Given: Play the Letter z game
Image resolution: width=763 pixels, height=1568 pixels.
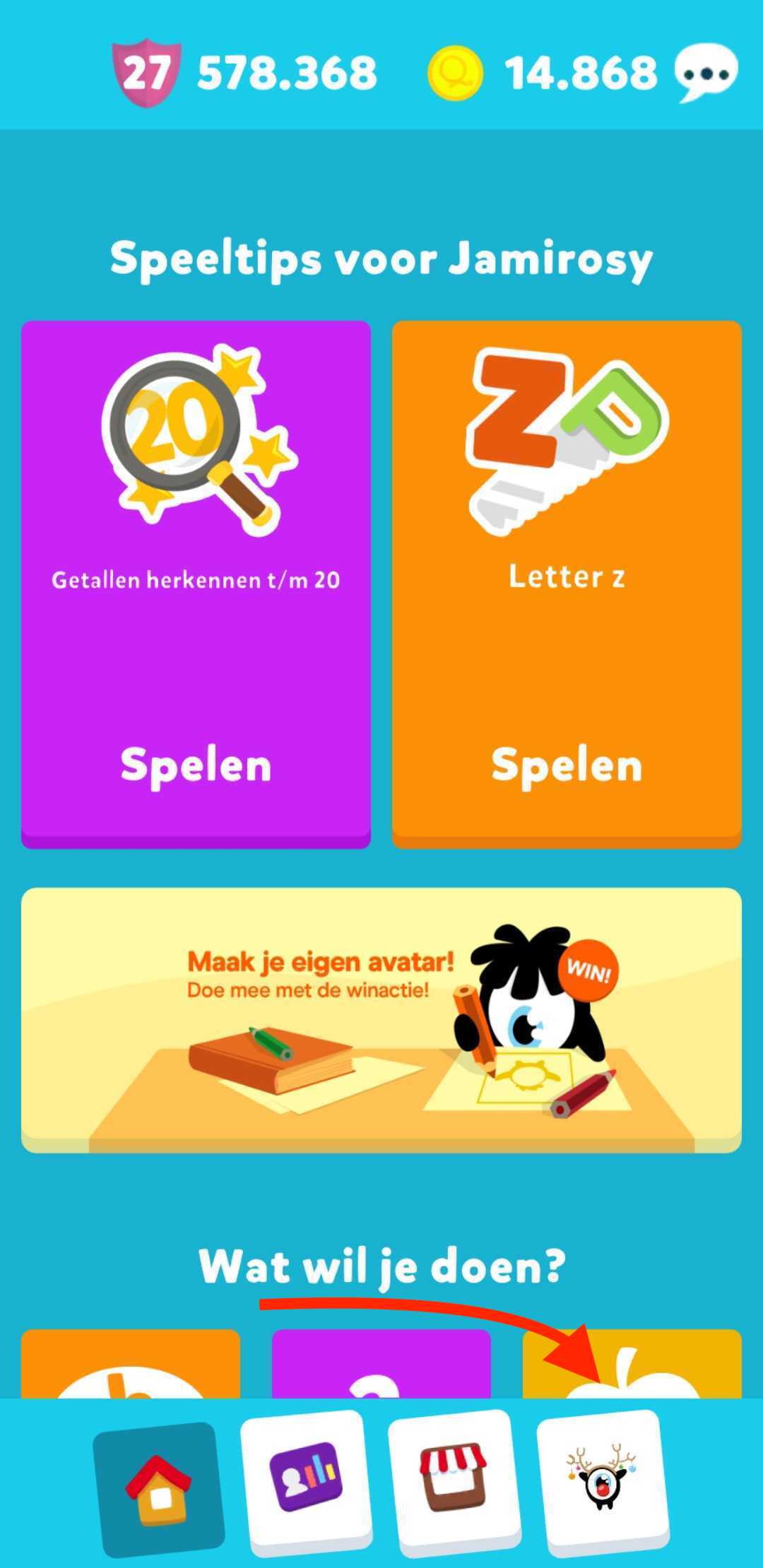Looking at the screenshot, I should (x=567, y=765).
